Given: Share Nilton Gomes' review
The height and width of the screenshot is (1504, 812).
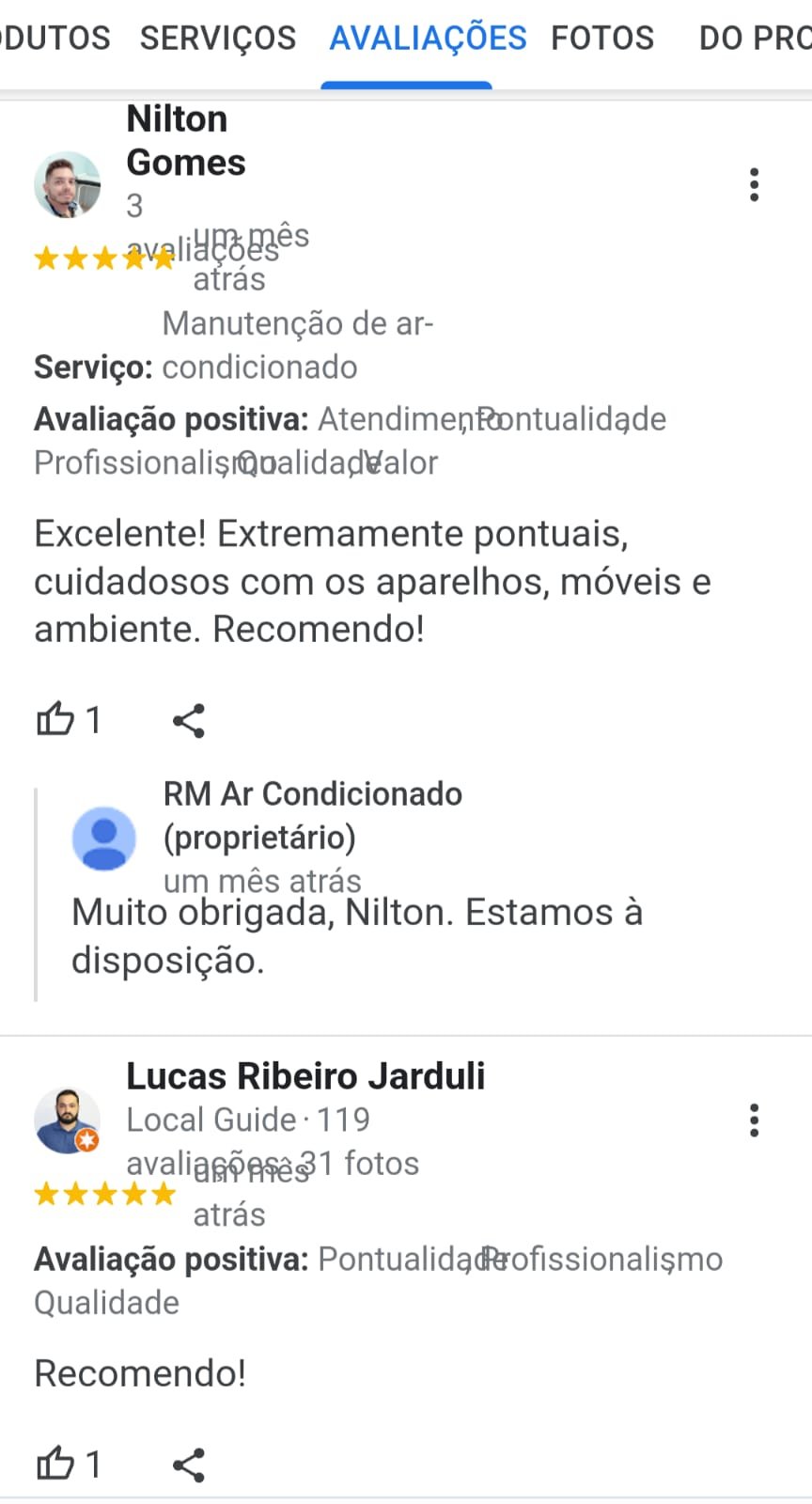Looking at the screenshot, I should pos(189,721).
